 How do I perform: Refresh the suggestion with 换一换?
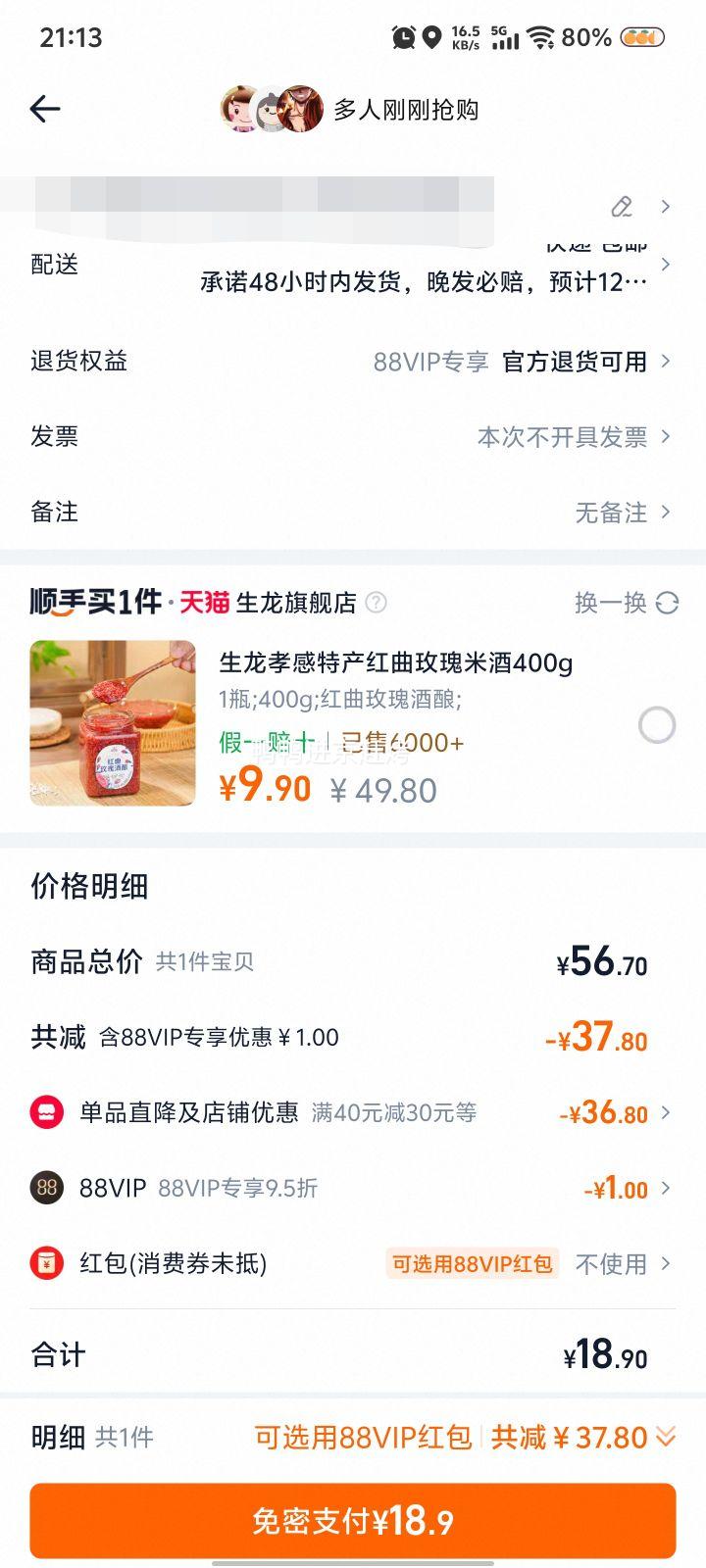(626, 602)
